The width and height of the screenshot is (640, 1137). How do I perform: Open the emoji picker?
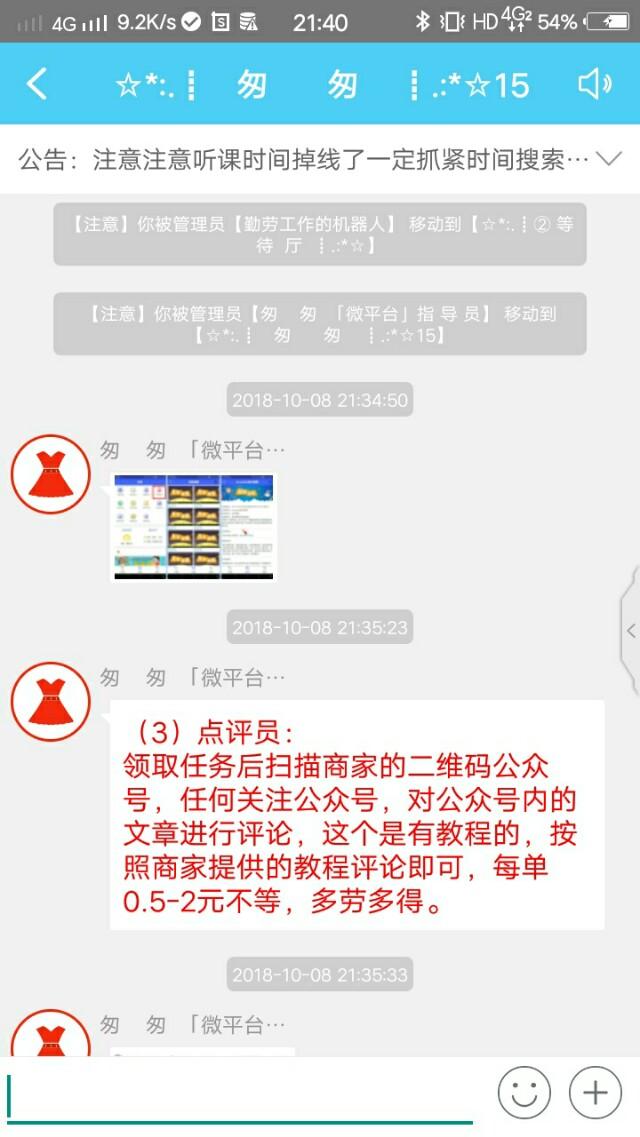point(524,1092)
